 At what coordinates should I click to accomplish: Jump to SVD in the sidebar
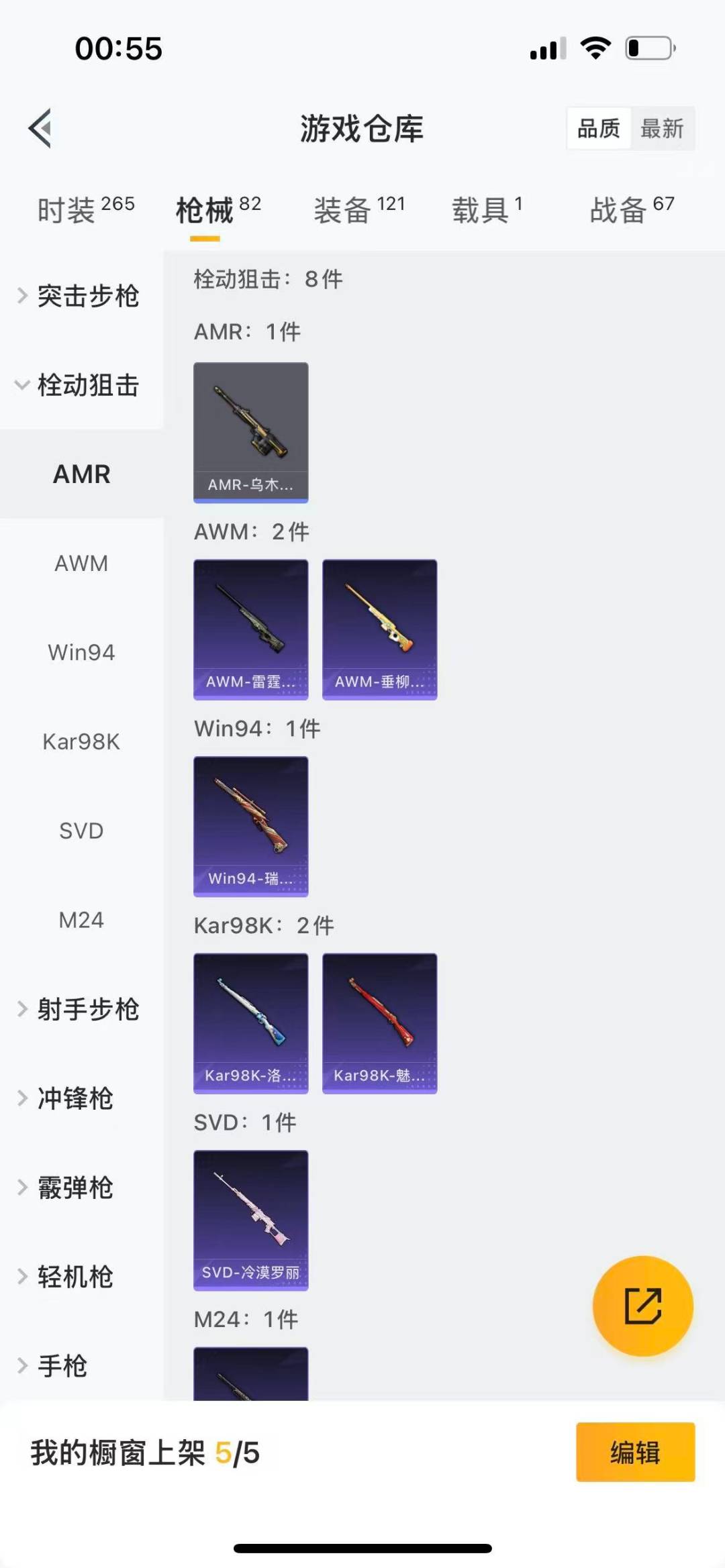coord(81,831)
